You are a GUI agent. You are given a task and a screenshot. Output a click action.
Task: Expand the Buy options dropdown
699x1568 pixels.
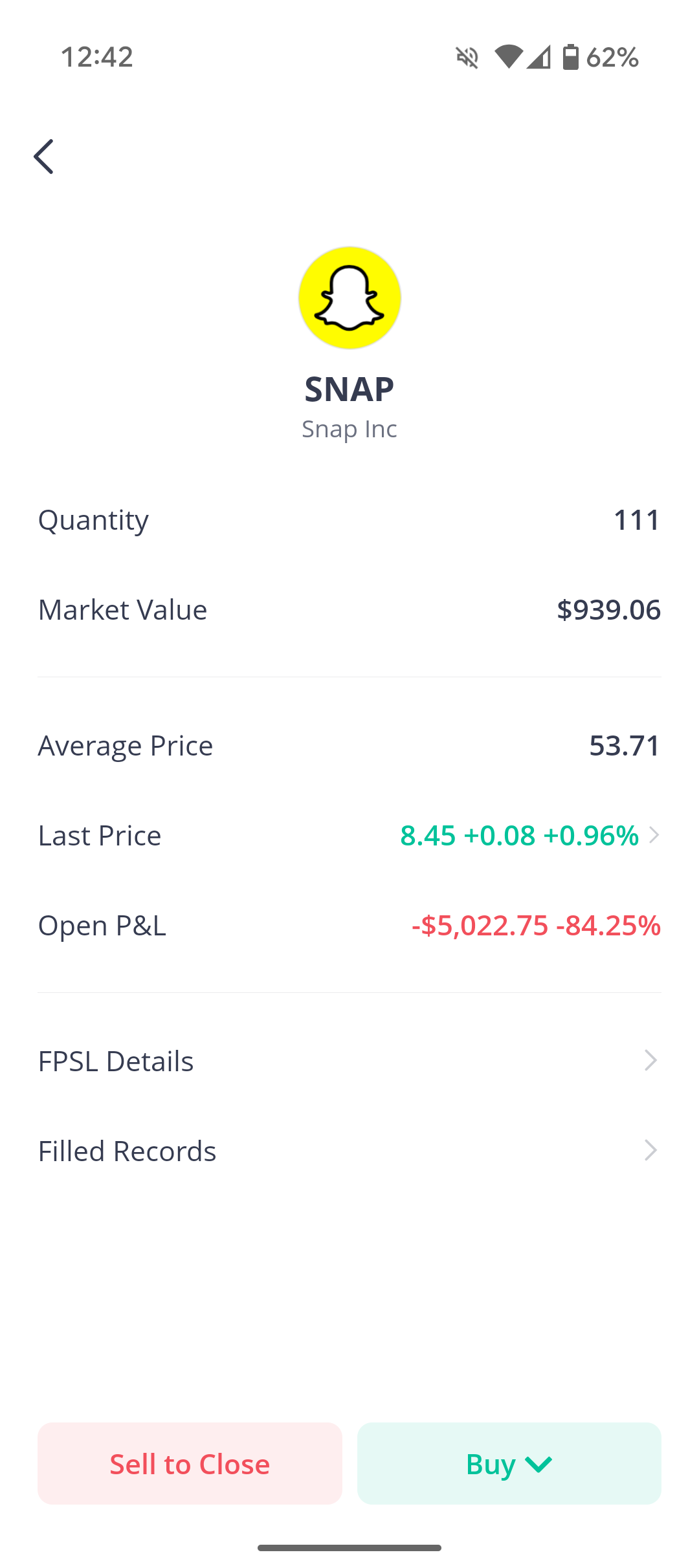click(509, 1463)
